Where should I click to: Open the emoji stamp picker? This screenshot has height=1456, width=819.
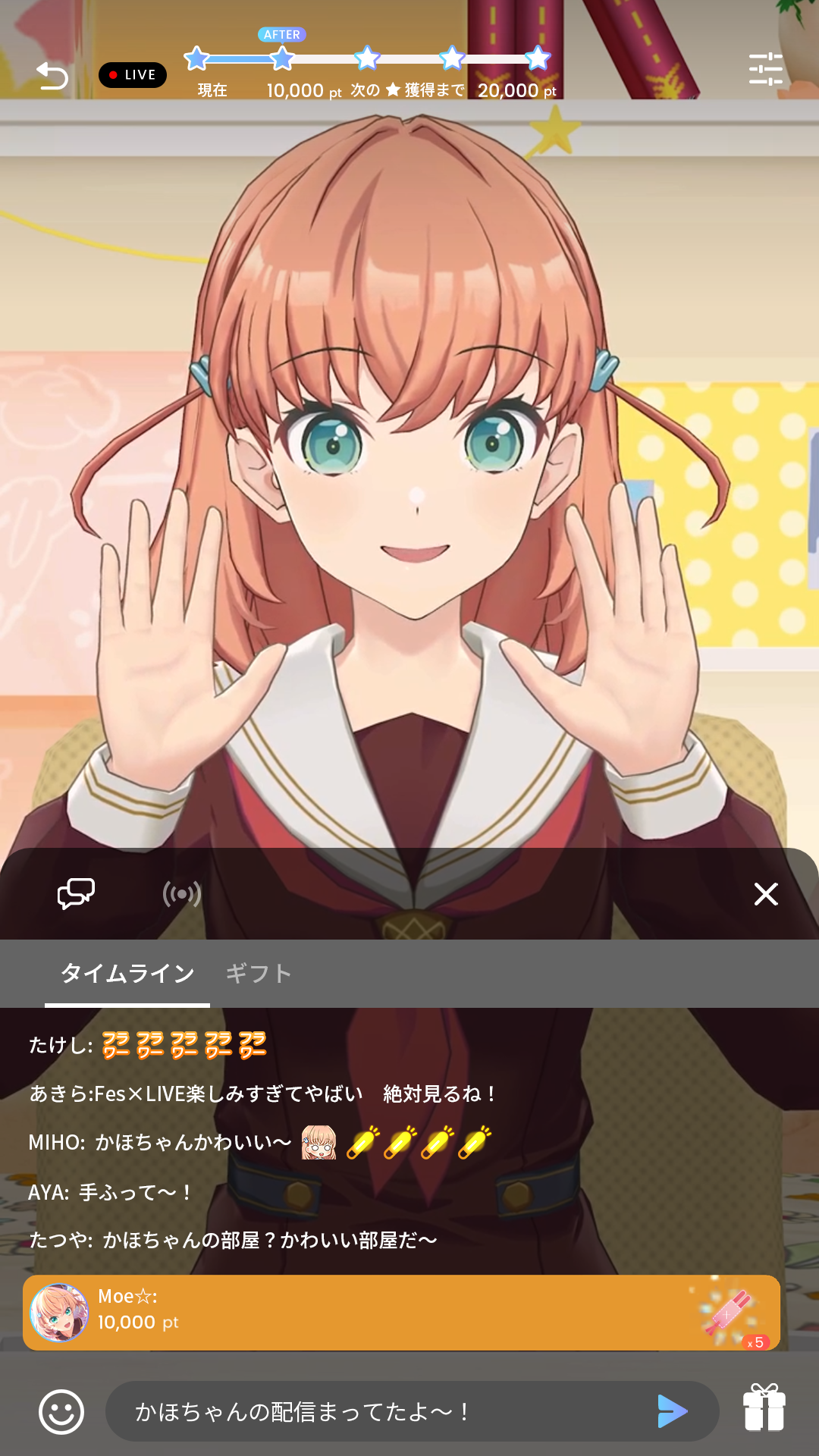point(61,1411)
